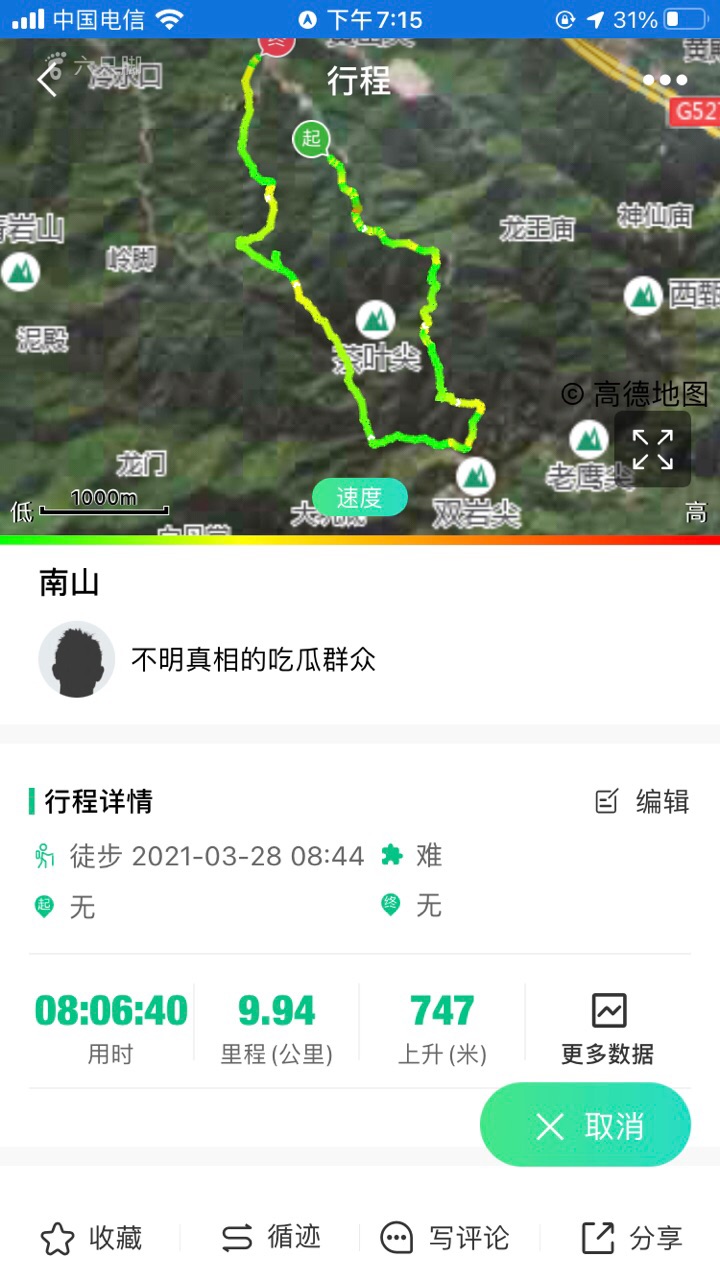Tap the green 取消 cancel button
This screenshot has height=1280, width=720.
(585, 1126)
